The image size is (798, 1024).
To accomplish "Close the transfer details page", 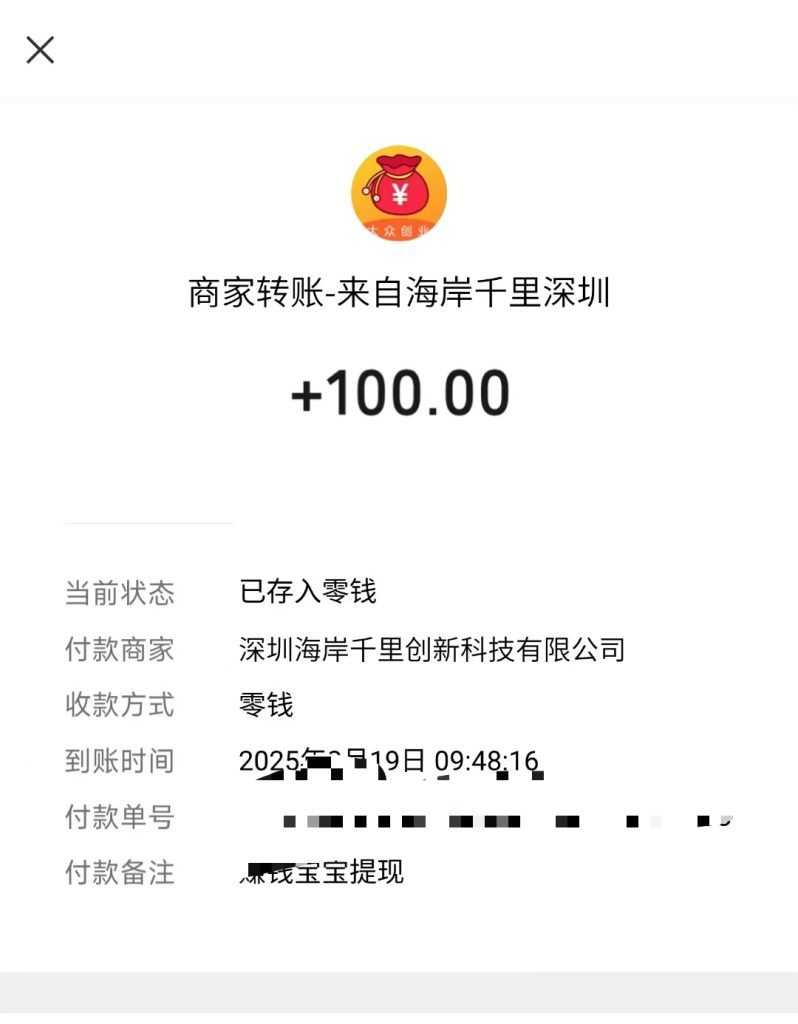I will tap(40, 50).
